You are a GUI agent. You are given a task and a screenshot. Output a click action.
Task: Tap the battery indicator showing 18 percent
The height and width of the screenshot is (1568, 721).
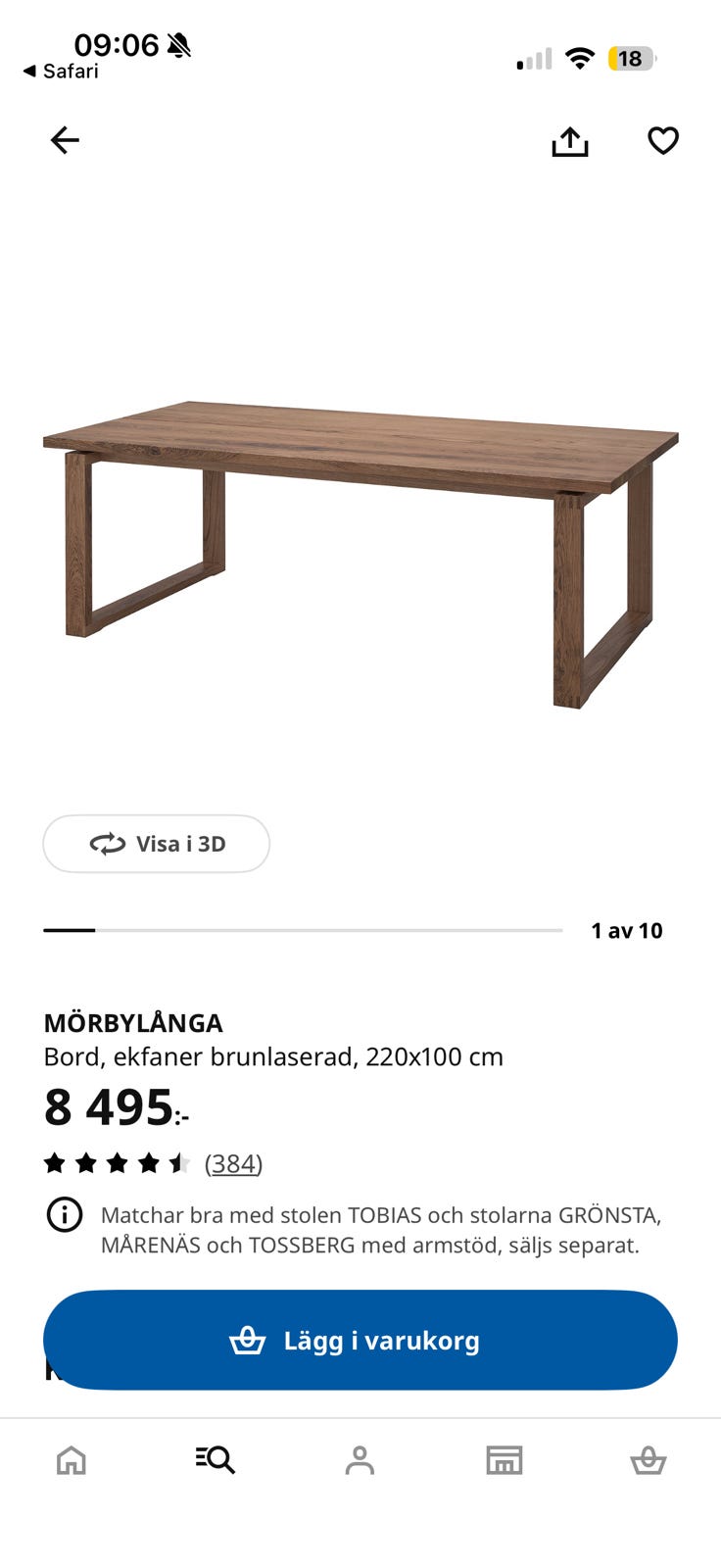(x=632, y=59)
